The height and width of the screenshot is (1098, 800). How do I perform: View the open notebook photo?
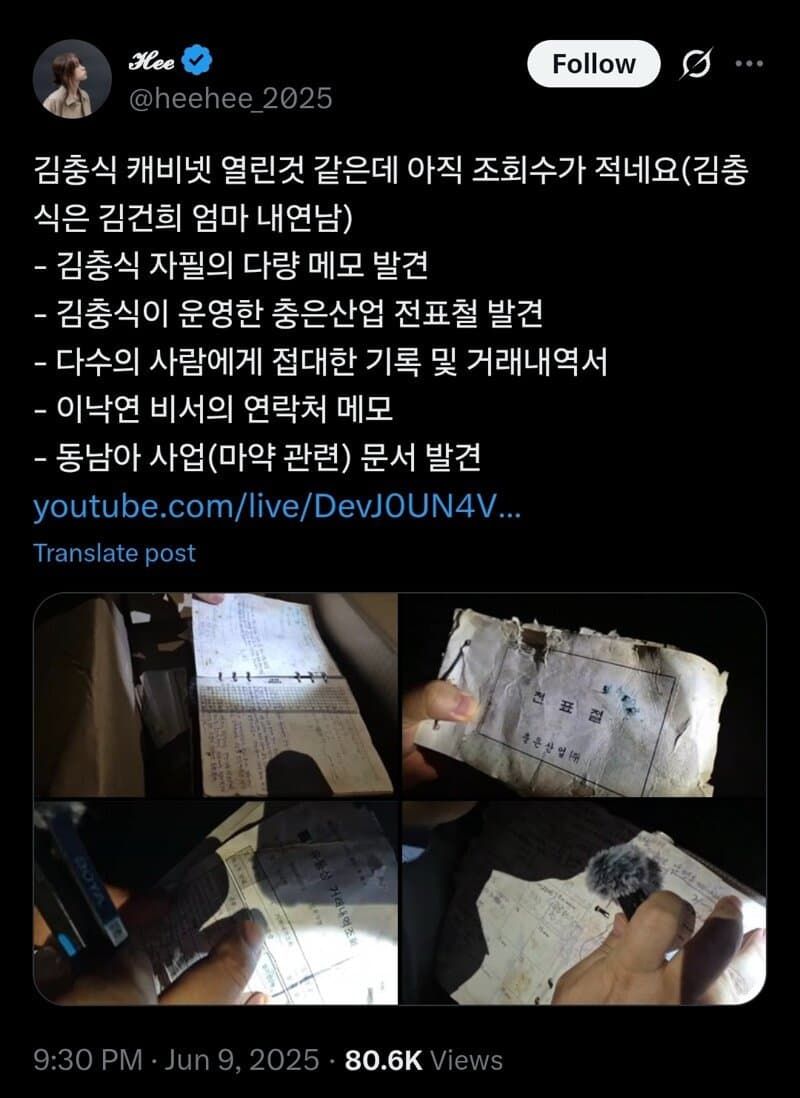[215, 695]
